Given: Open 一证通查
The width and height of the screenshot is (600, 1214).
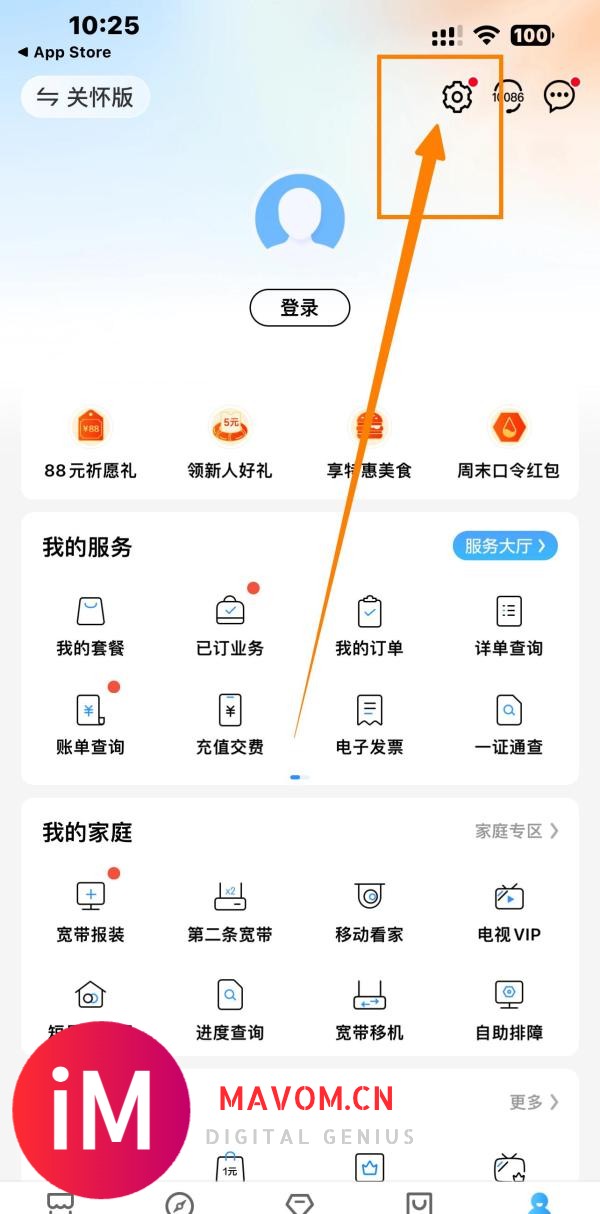Looking at the screenshot, I should [509, 724].
